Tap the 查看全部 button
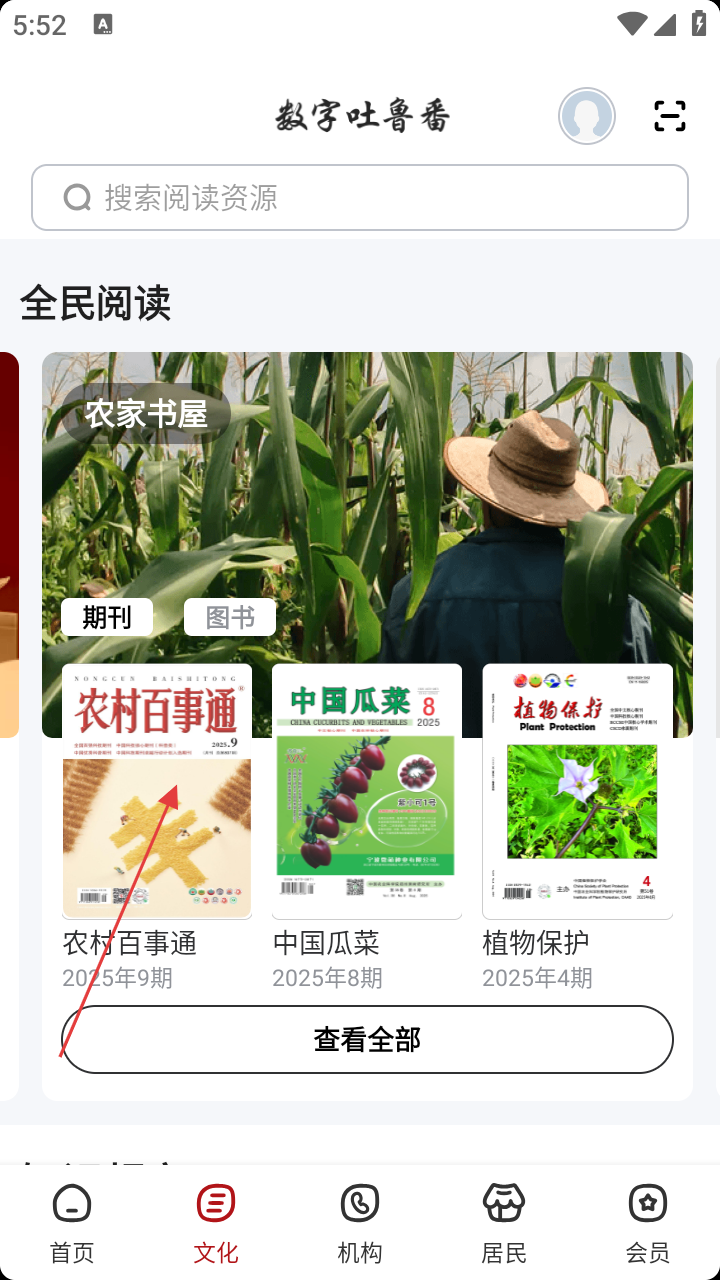 pos(367,1040)
